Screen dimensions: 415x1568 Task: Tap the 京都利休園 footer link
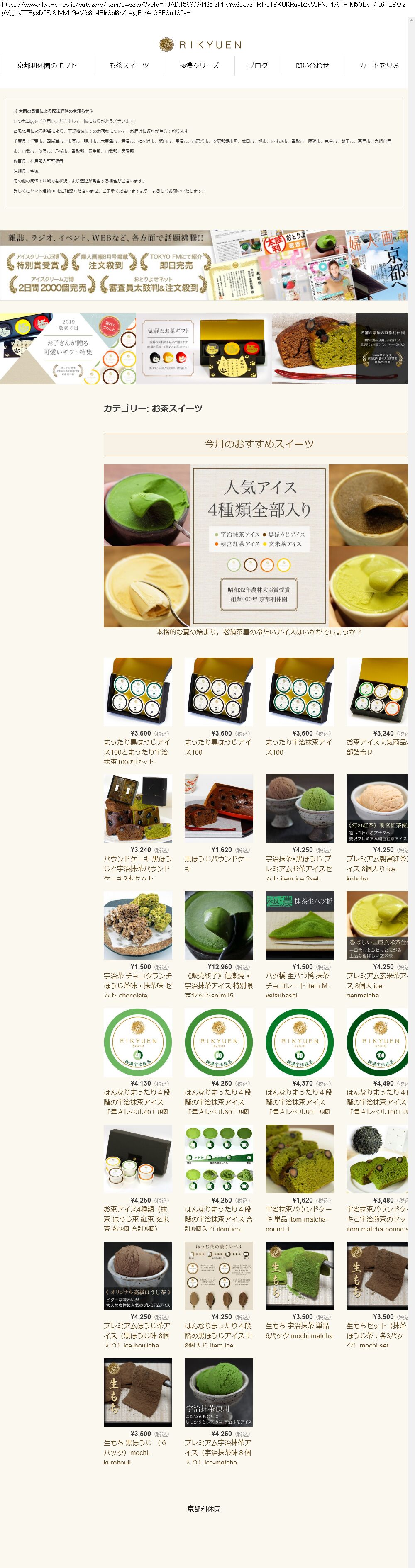coord(203,1508)
